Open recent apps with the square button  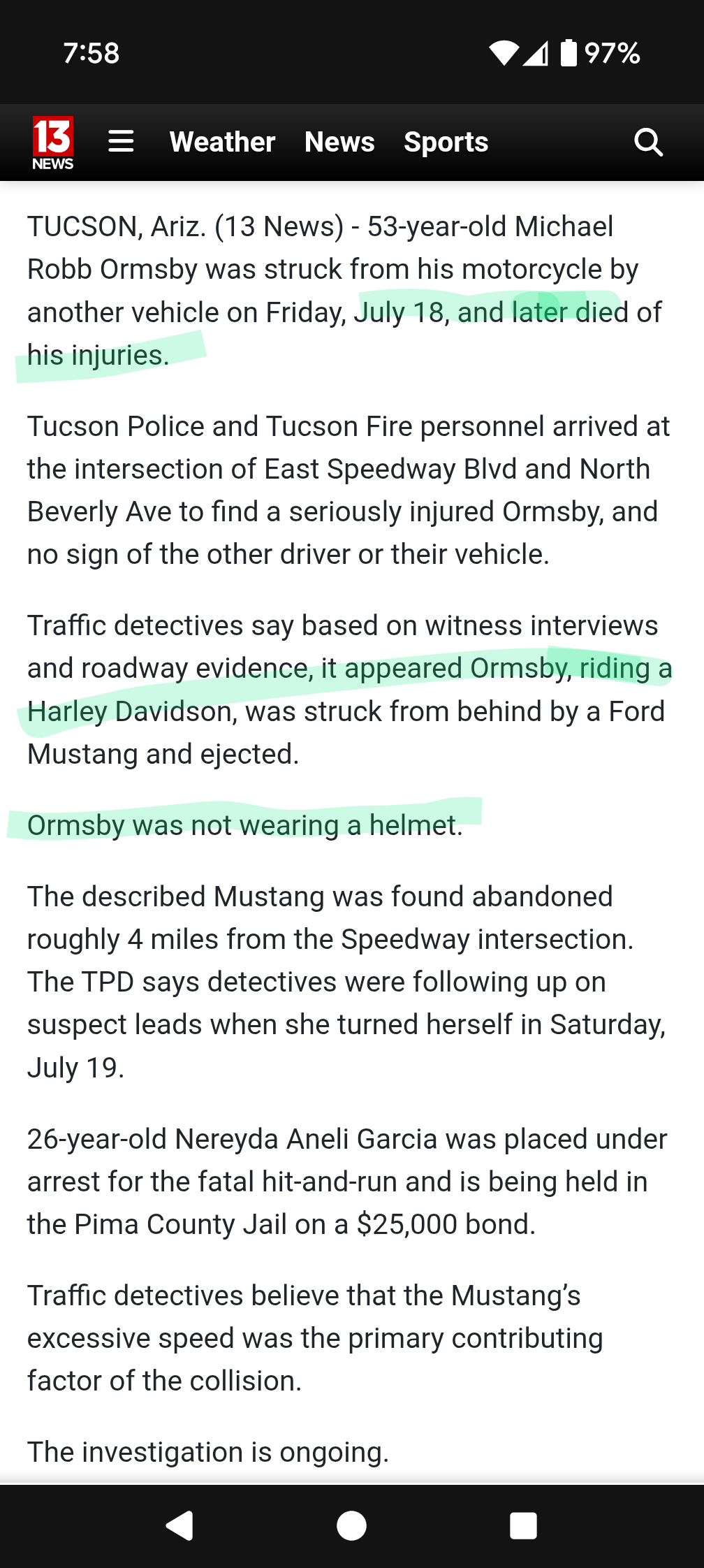point(523,1526)
